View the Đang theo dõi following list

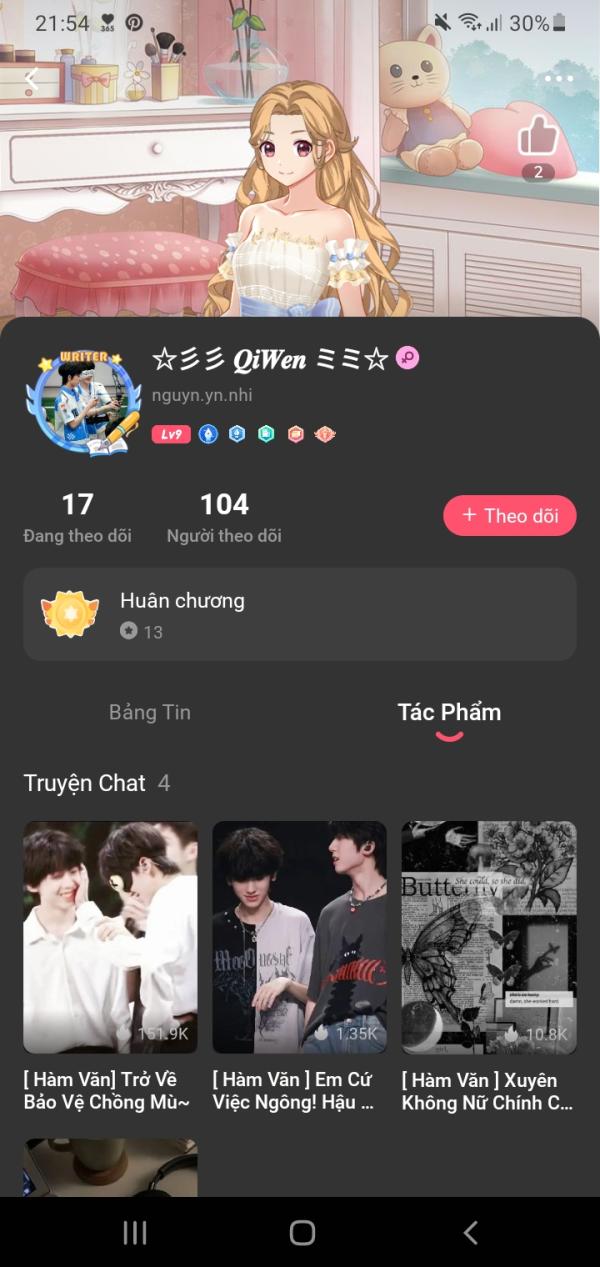[x=77, y=517]
